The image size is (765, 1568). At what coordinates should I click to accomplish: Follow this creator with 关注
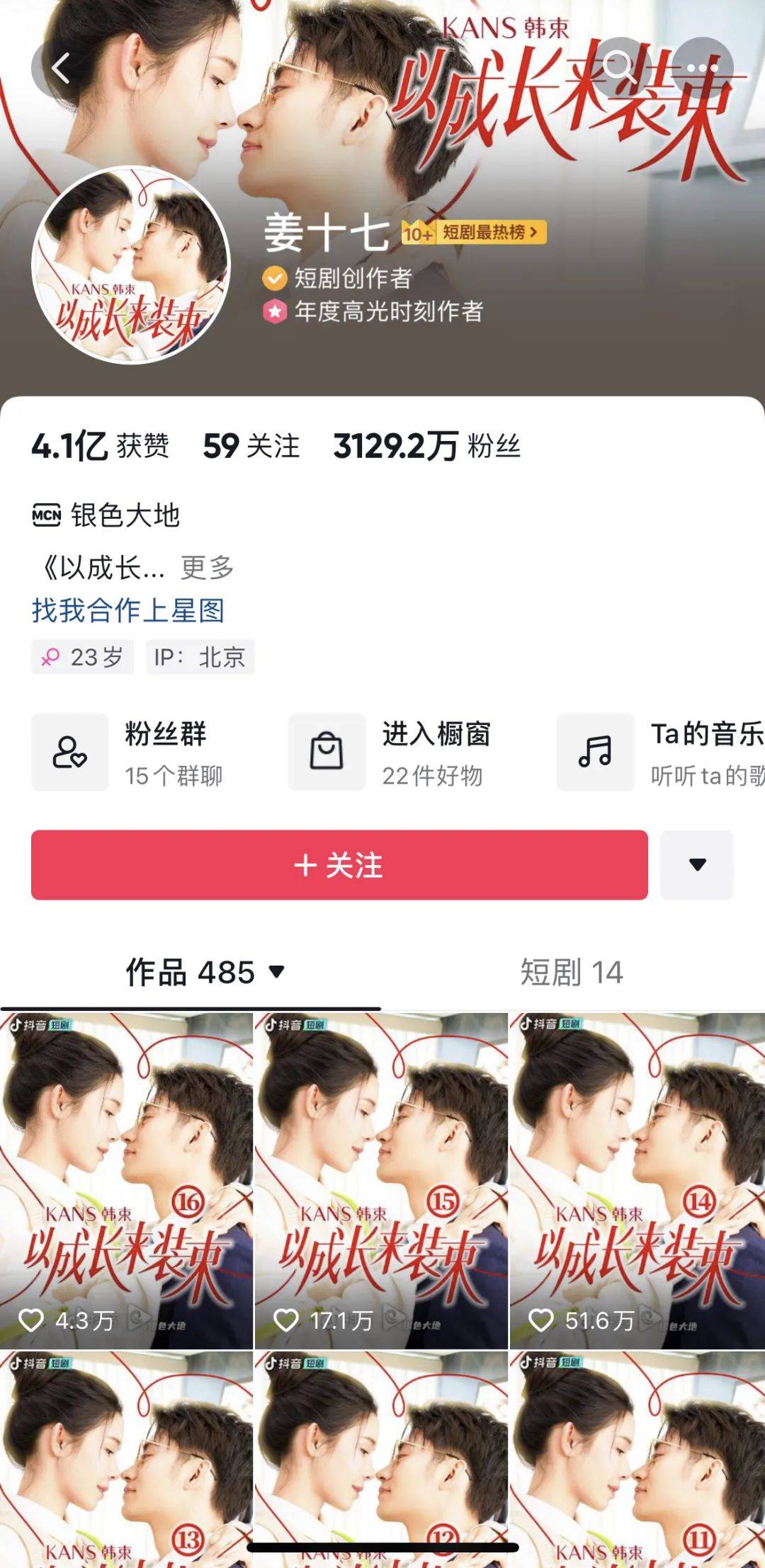pos(339,865)
